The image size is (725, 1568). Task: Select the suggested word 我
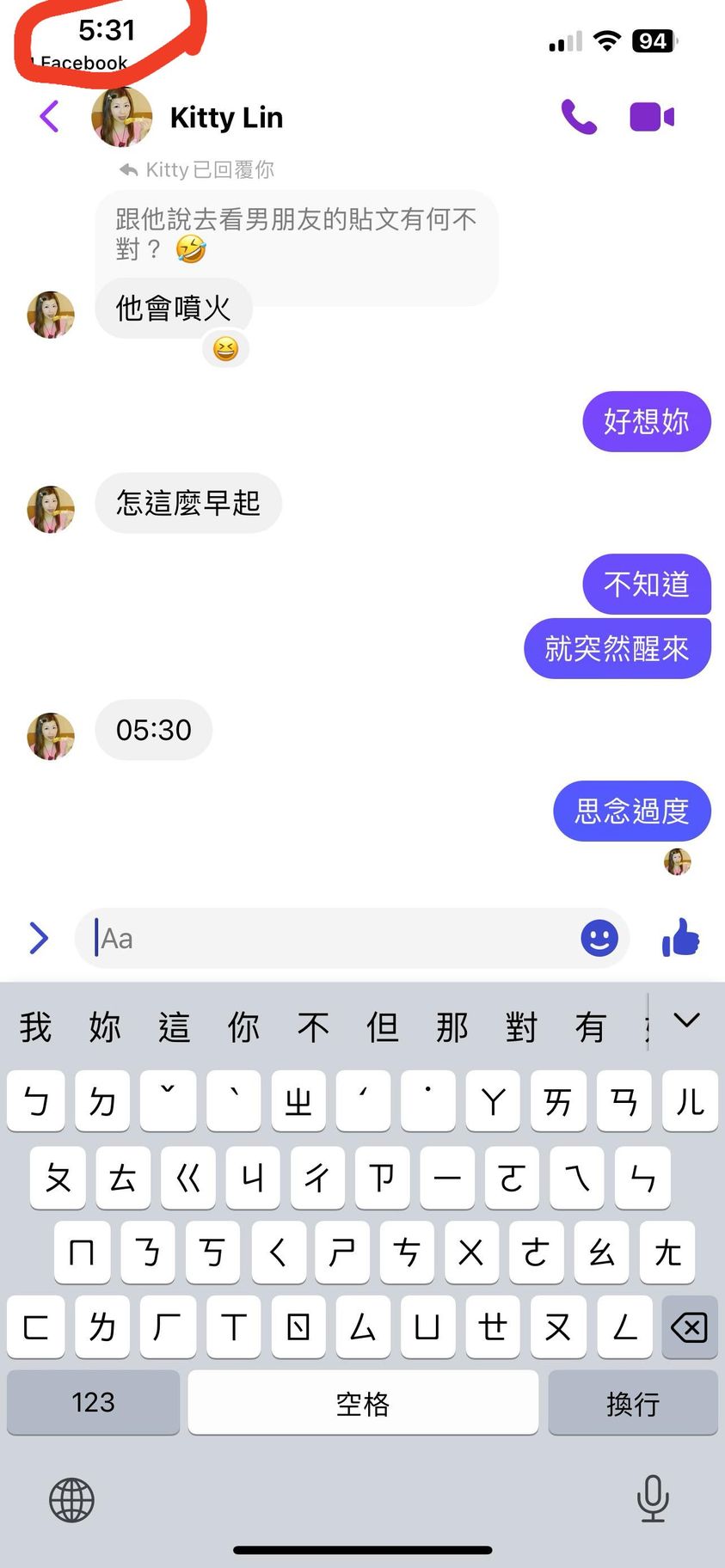35,1027
